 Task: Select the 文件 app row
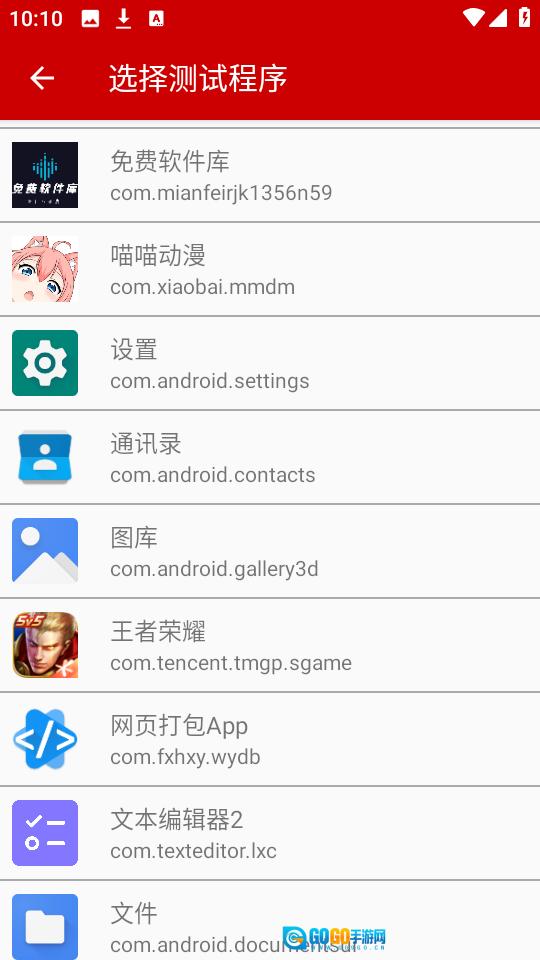click(270, 921)
